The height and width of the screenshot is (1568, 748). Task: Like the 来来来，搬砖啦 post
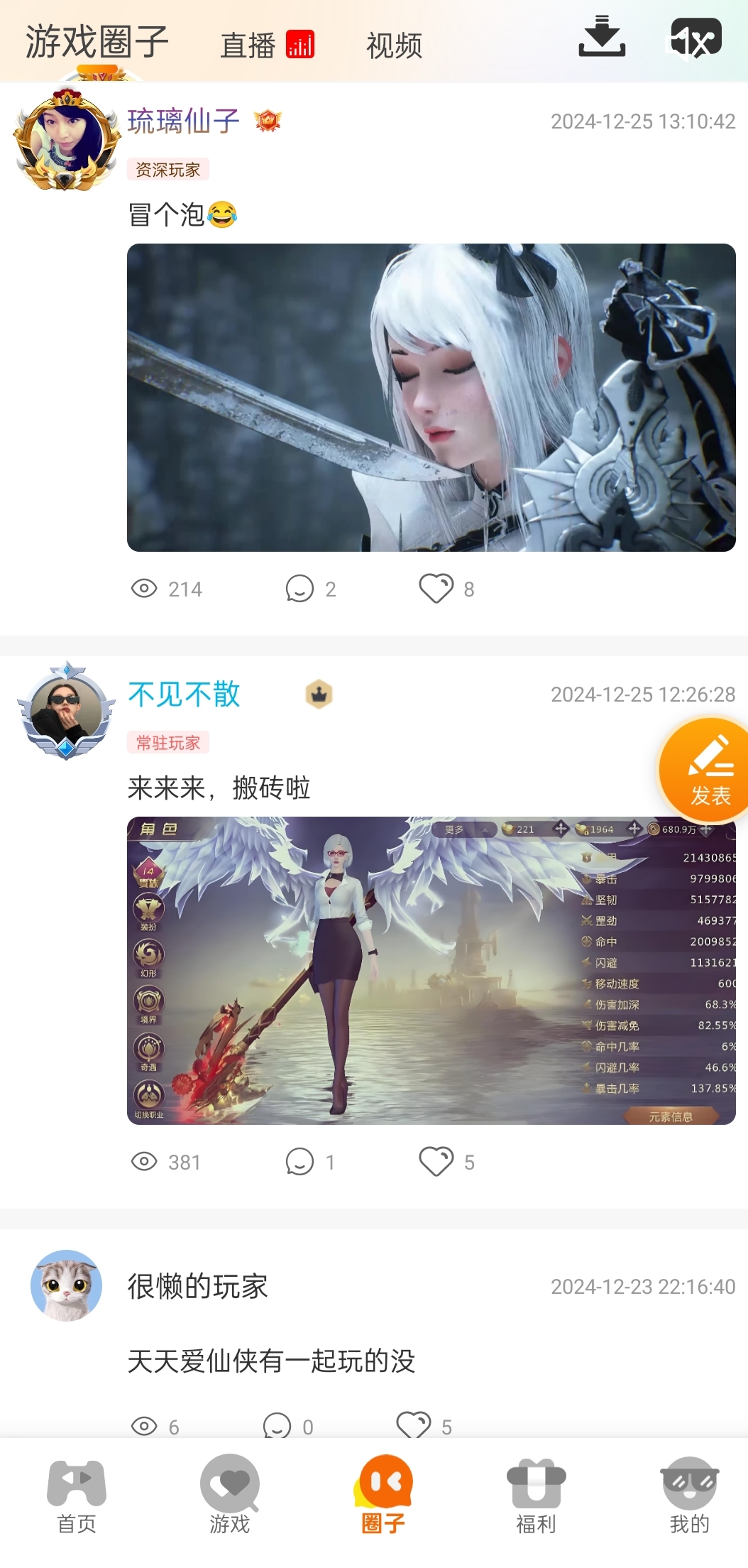(436, 1161)
